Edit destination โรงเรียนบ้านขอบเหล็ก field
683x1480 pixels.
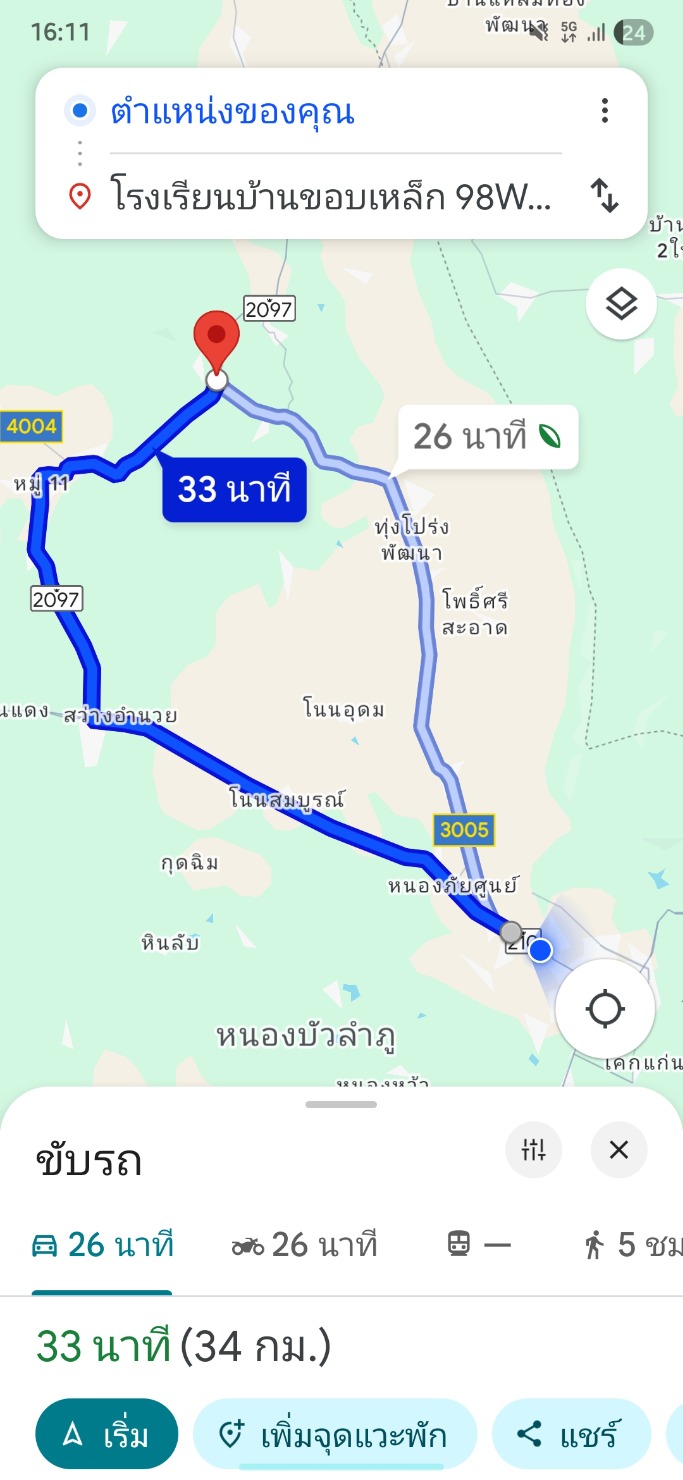point(330,197)
